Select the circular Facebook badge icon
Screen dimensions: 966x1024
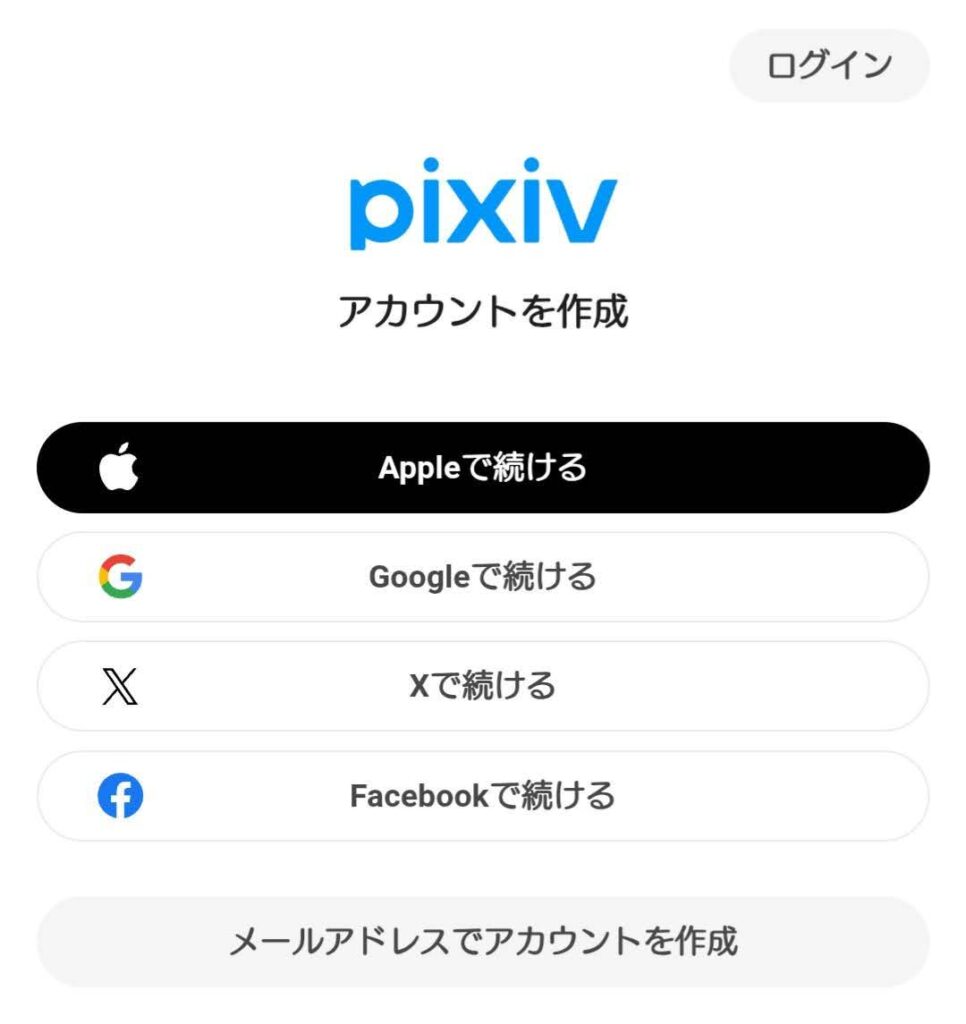(120, 796)
